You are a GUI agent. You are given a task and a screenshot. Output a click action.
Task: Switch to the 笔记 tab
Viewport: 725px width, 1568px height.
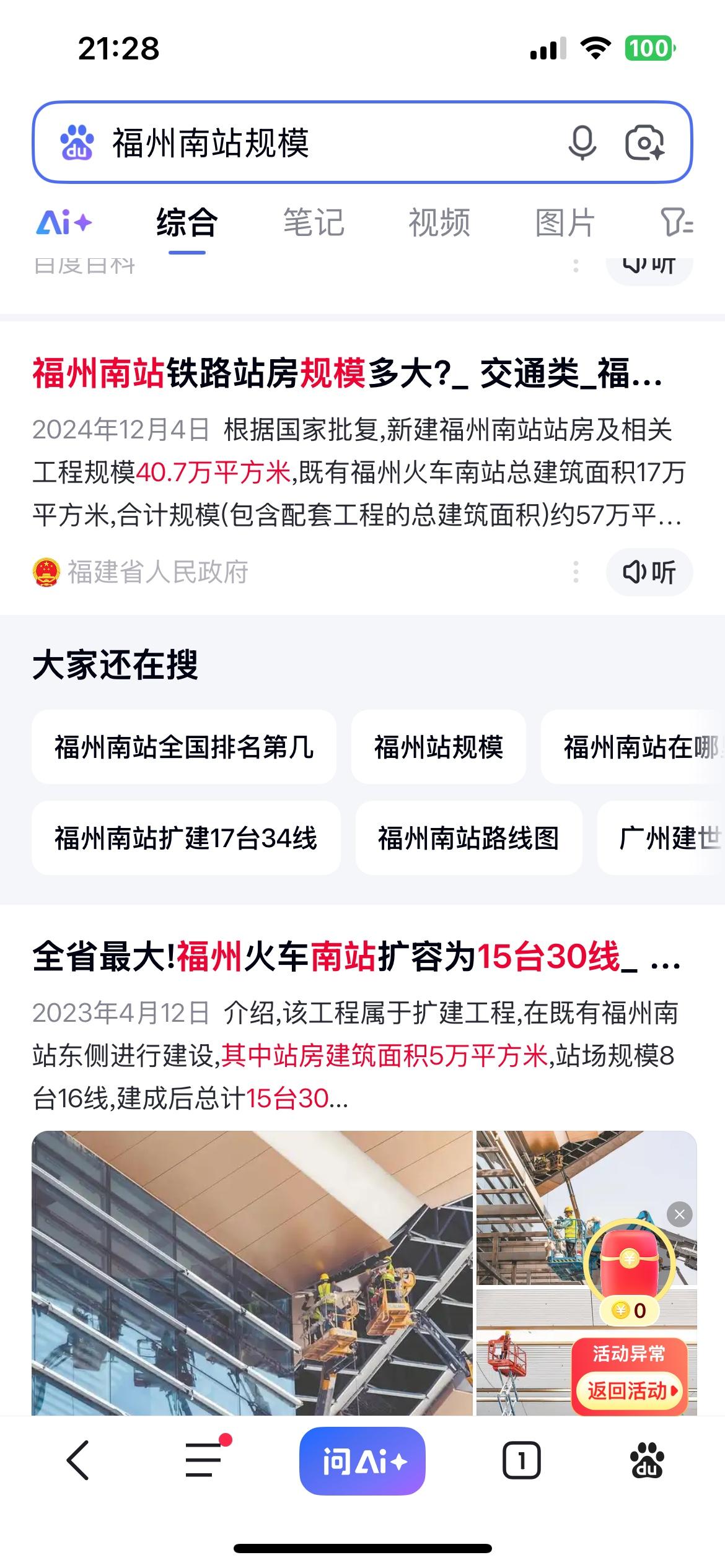coord(314,223)
